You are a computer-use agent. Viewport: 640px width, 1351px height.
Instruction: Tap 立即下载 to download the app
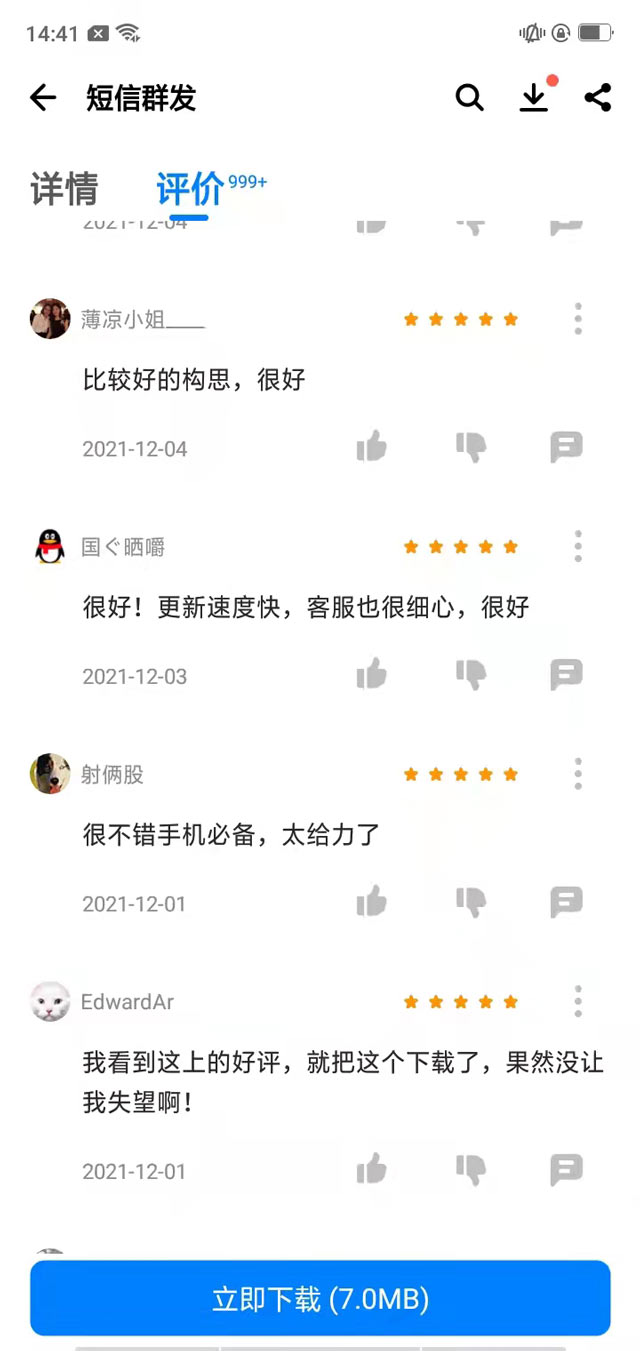click(320, 1298)
